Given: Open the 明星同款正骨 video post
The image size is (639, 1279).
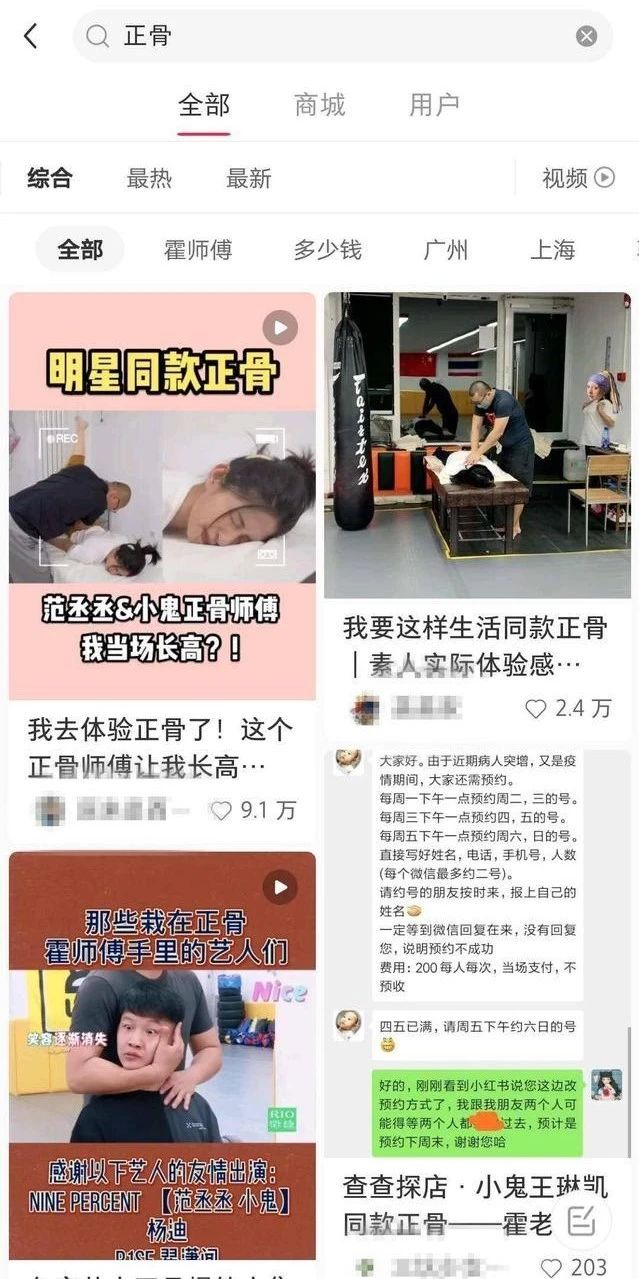Looking at the screenshot, I should (x=162, y=495).
